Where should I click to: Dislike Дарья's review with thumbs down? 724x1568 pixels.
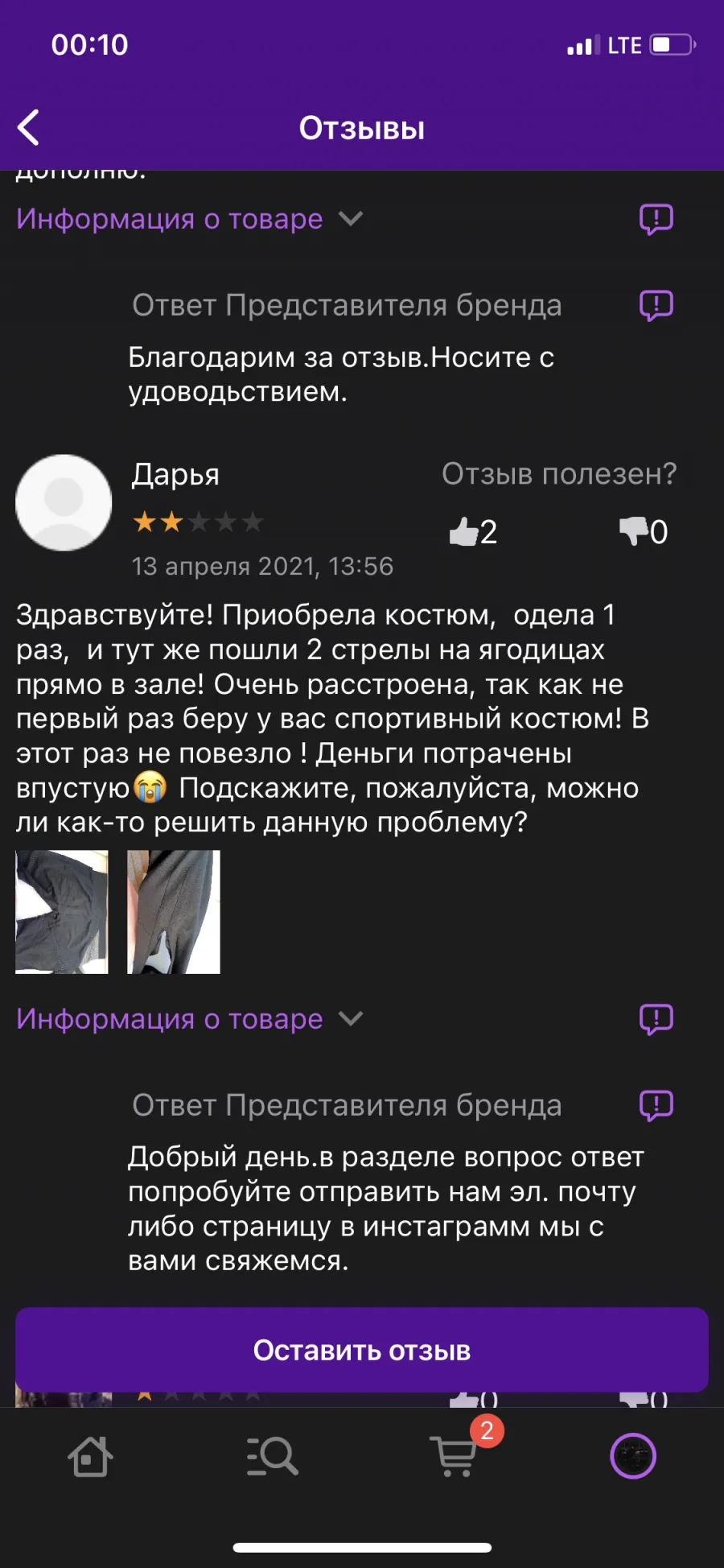click(643, 532)
